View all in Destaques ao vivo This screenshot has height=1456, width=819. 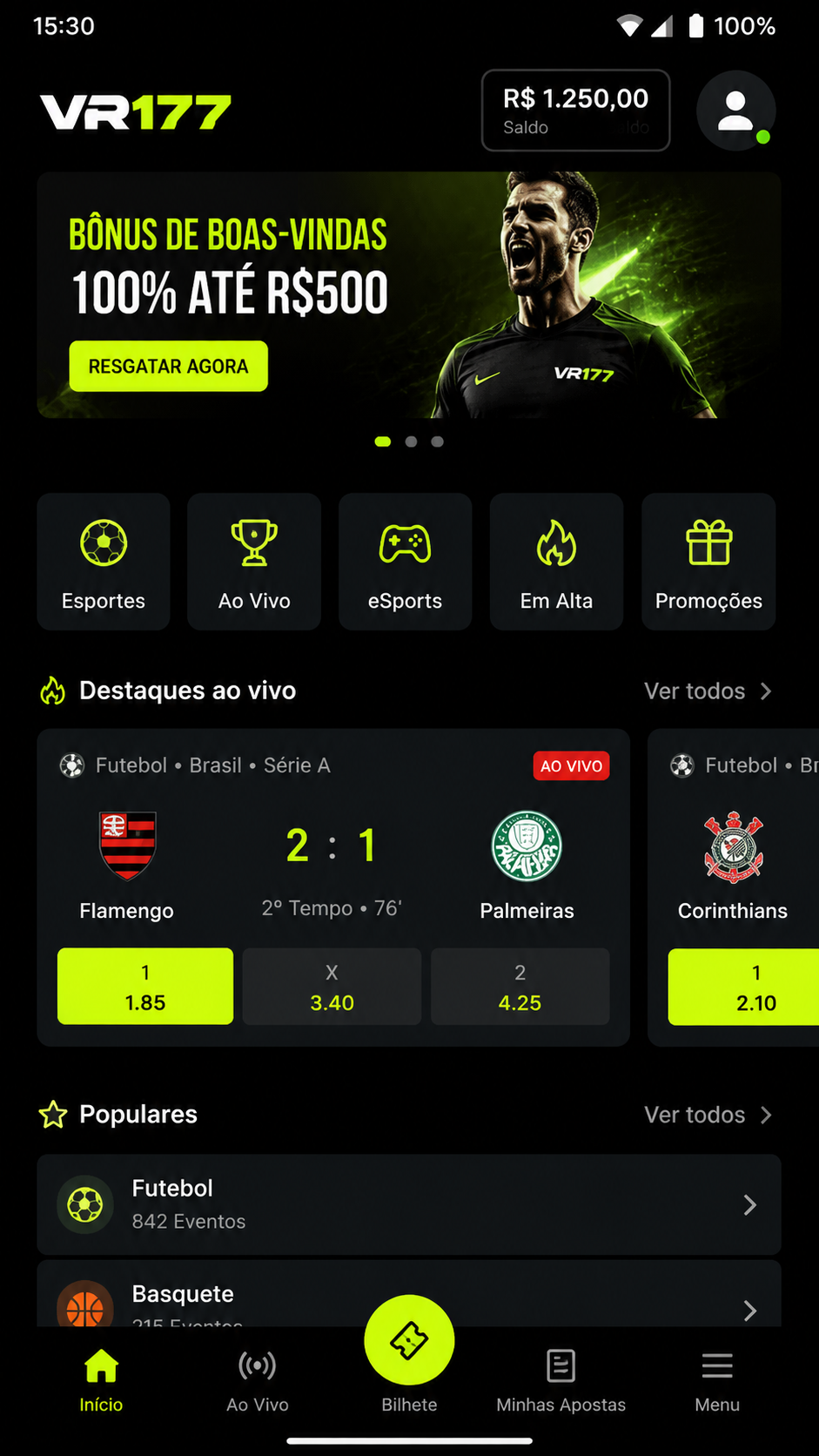708,691
